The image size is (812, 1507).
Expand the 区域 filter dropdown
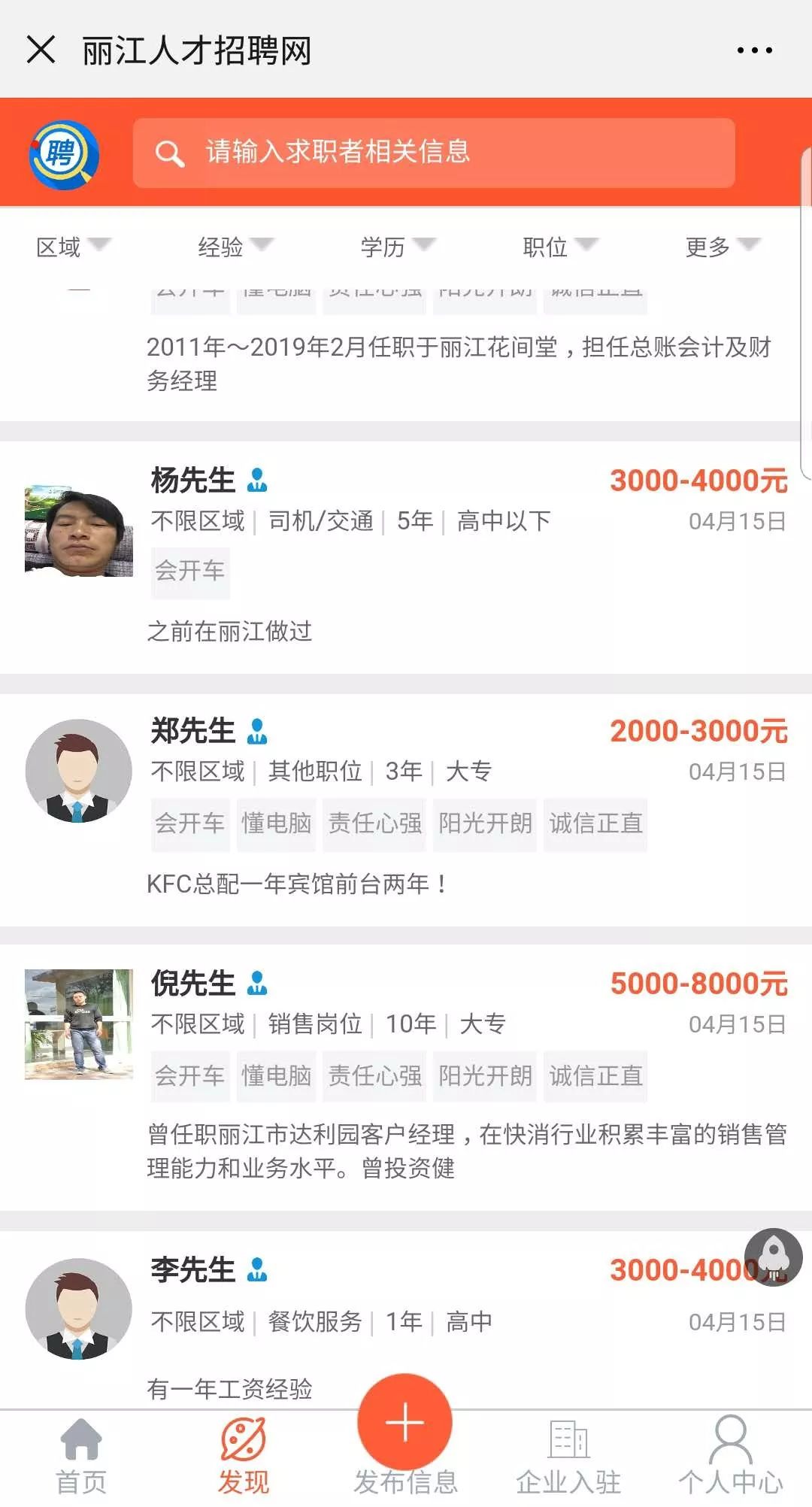[x=74, y=247]
